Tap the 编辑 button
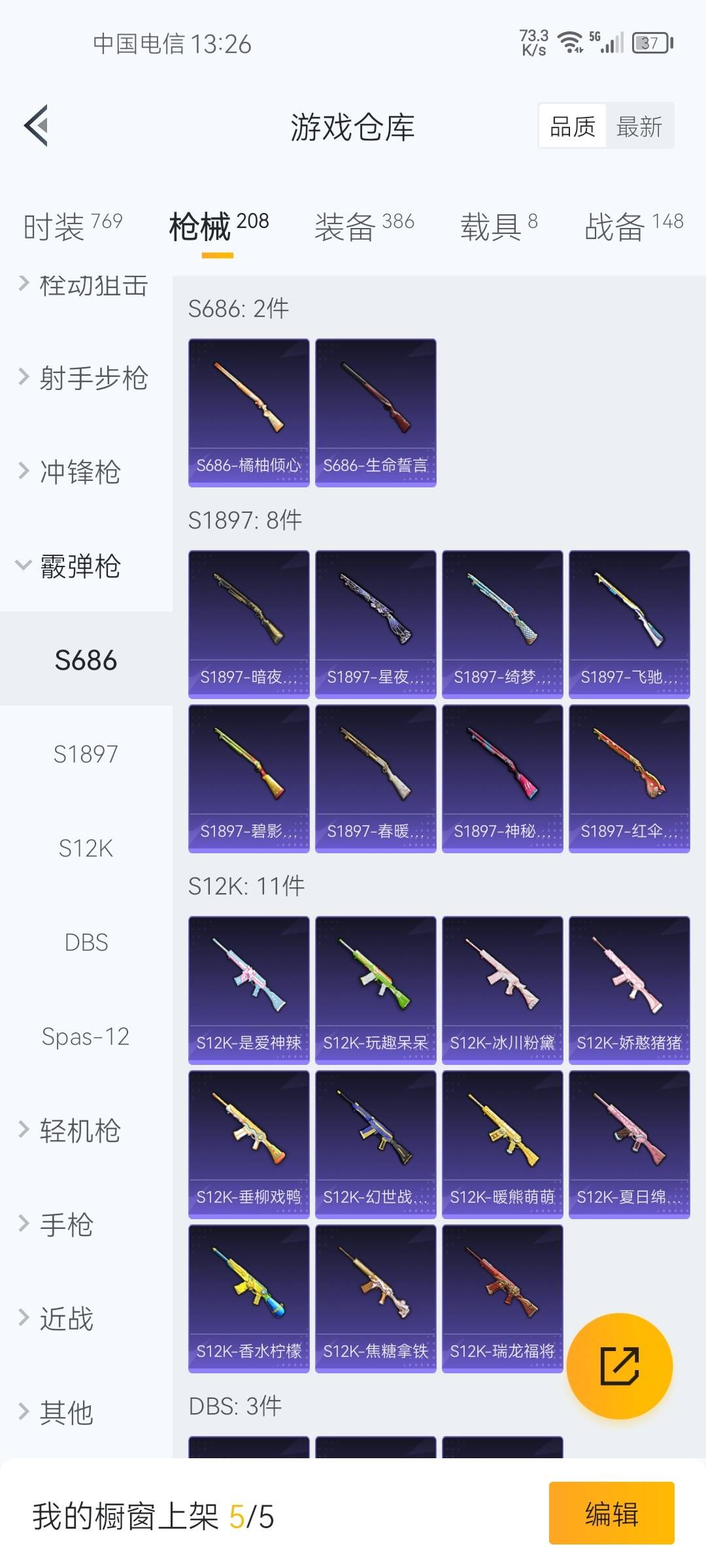This screenshot has height=1568, width=706. coord(611,1513)
